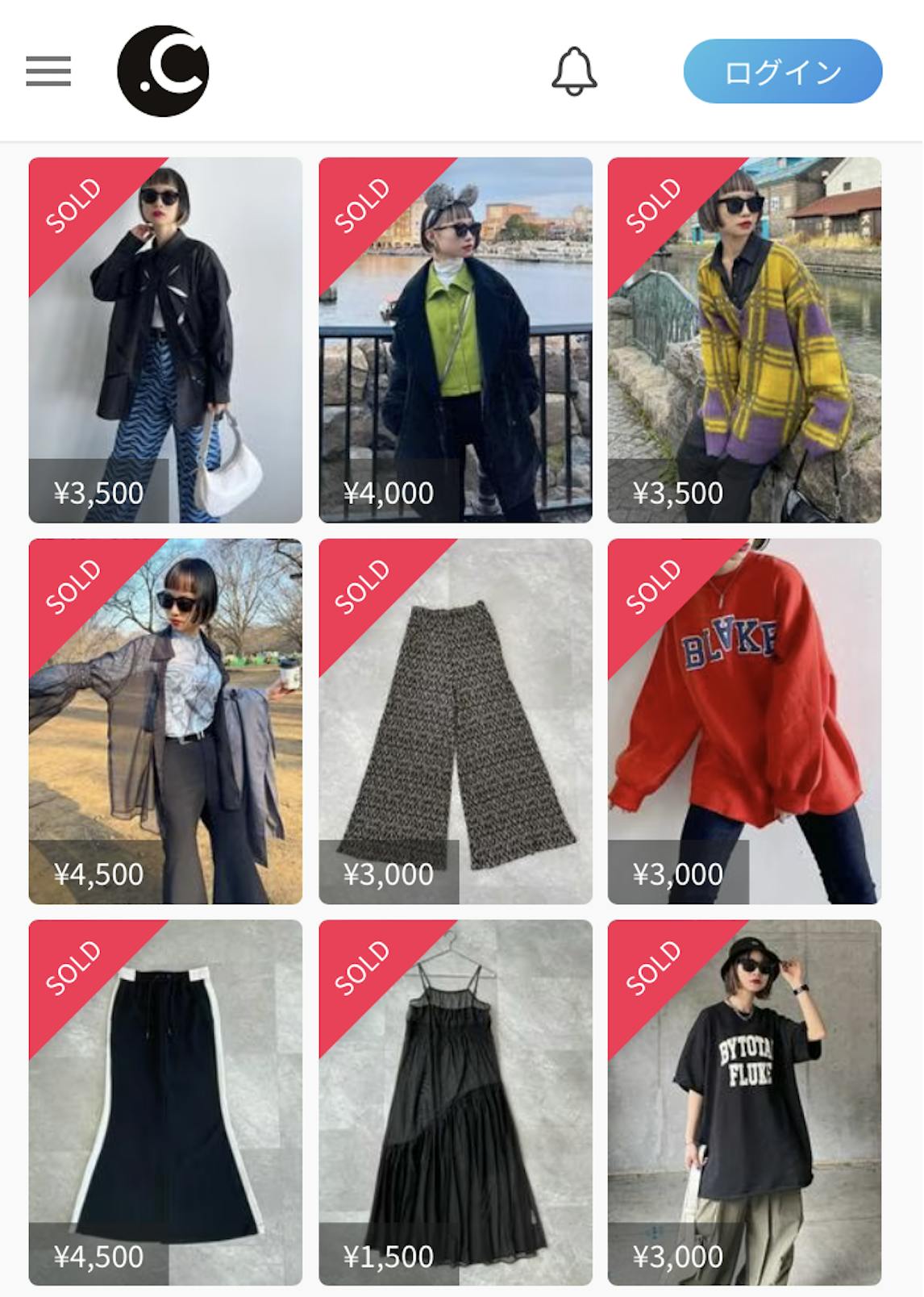Go to home via the .C logo

(163, 71)
